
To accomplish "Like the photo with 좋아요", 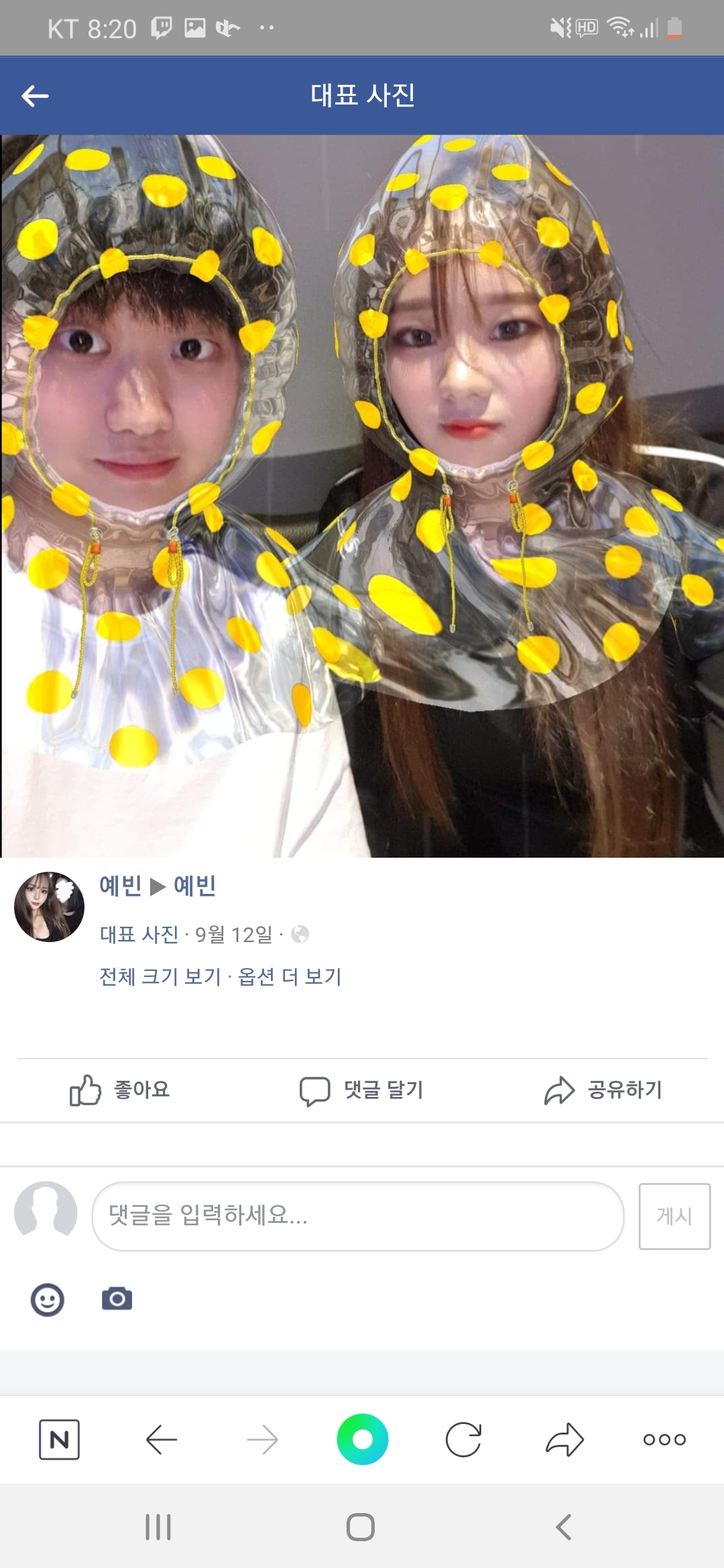I will 121,1090.
